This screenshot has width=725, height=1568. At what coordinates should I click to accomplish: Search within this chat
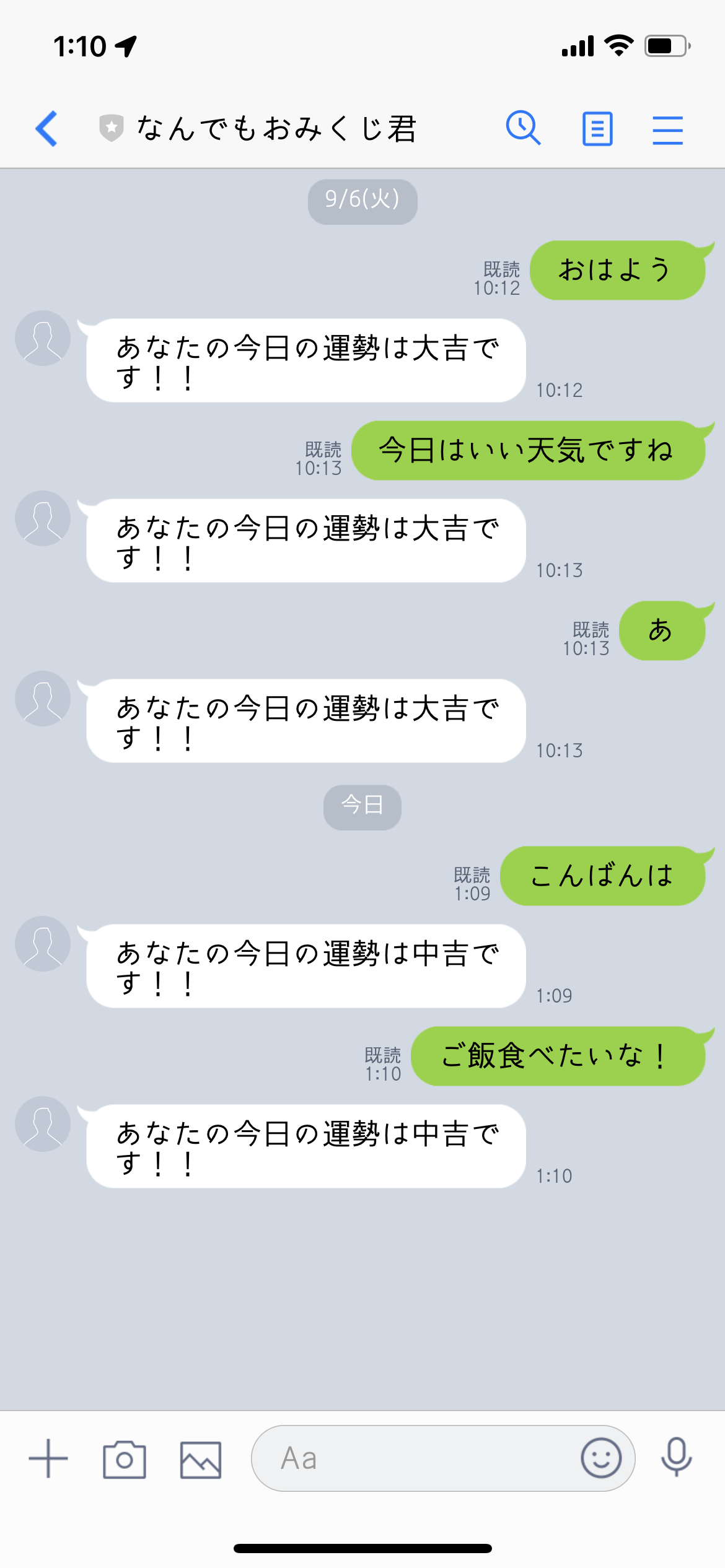tap(523, 128)
